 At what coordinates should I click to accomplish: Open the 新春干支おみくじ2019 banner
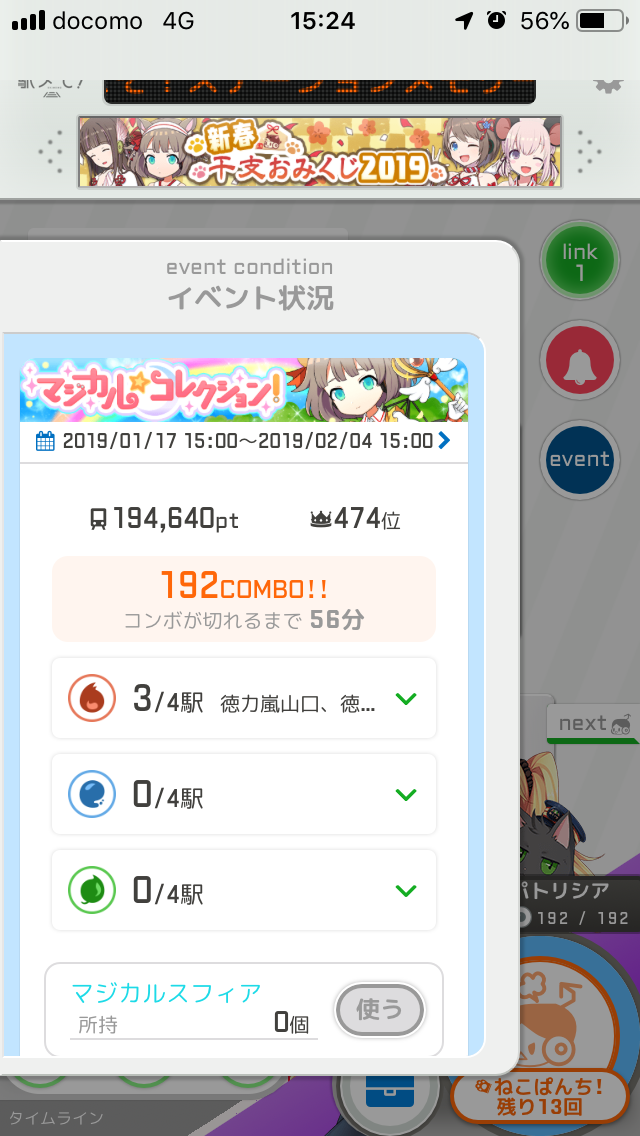point(320,151)
